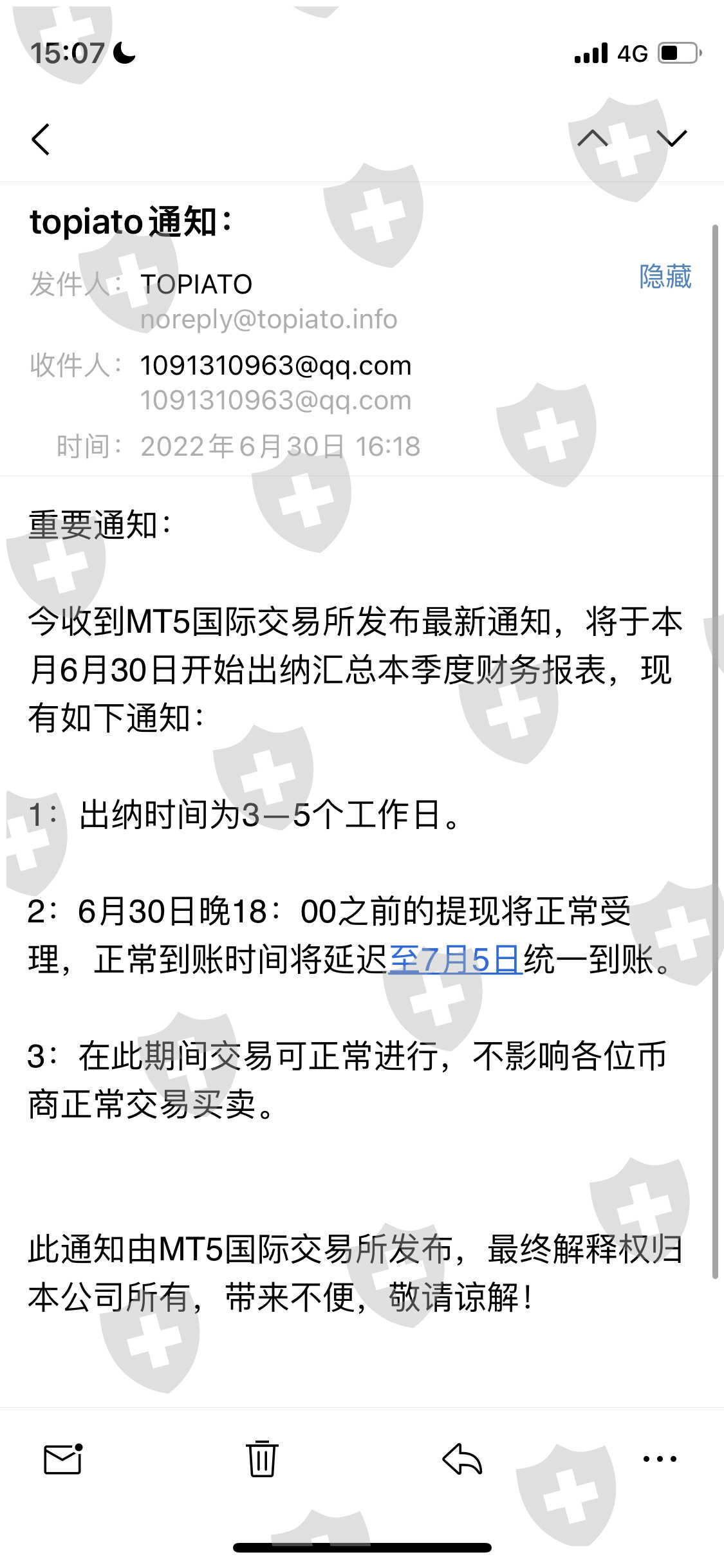724x1568 pixels.
Task: Delete this email with the trash icon
Action: tap(262, 1459)
